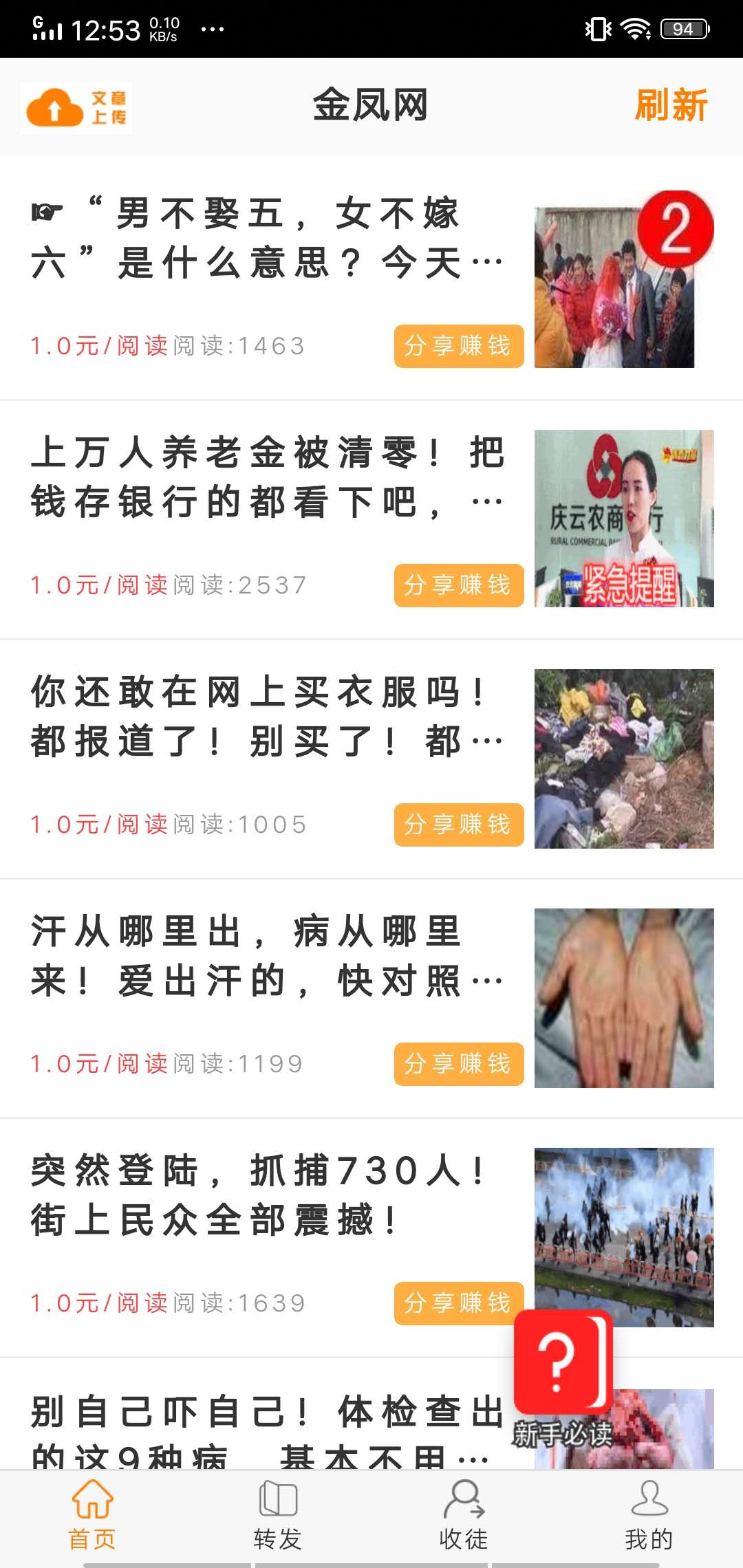The image size is (743, 1568).
Task: Tap the Wi-Fi icon in status bar
Action: tap(634, 28)
